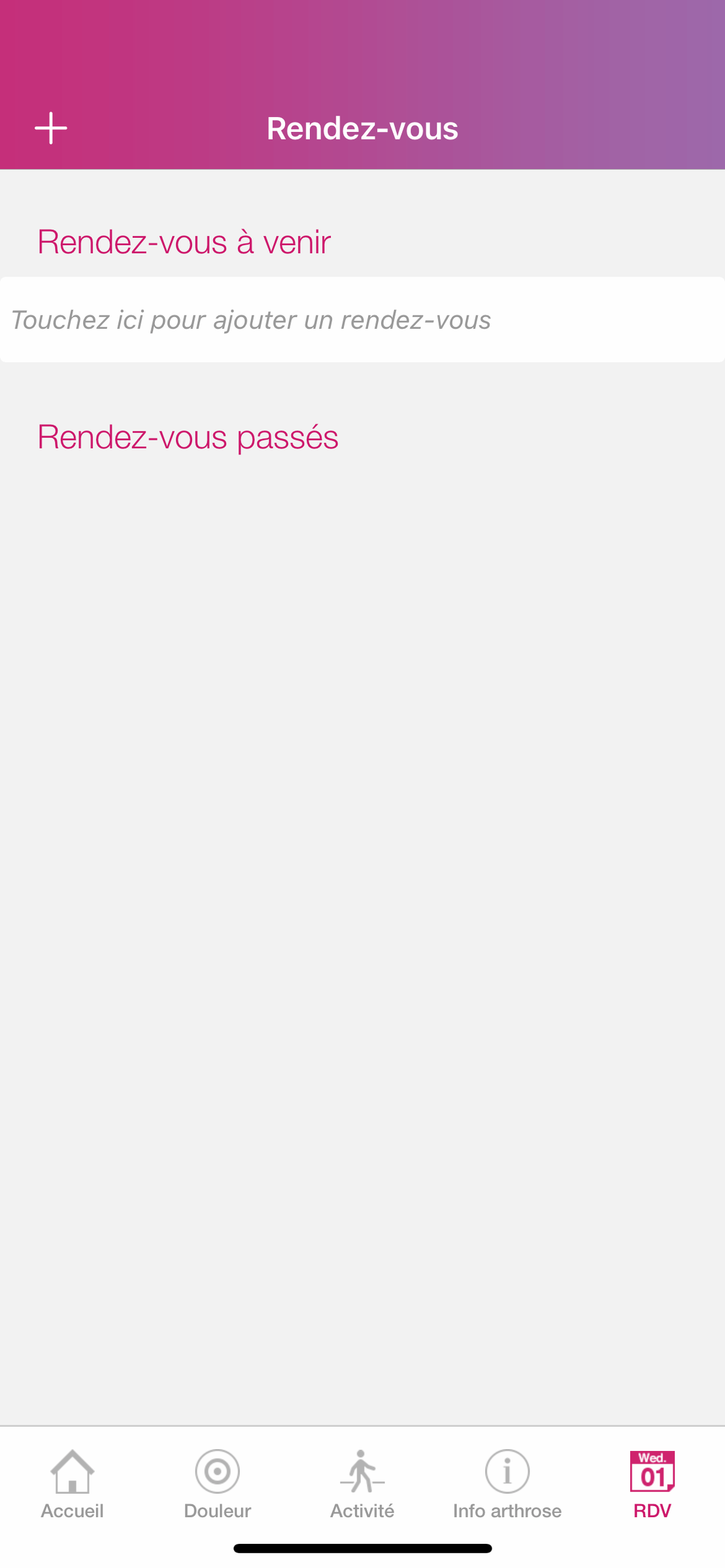Tap the plus icon to add appointment

(51, 128)
